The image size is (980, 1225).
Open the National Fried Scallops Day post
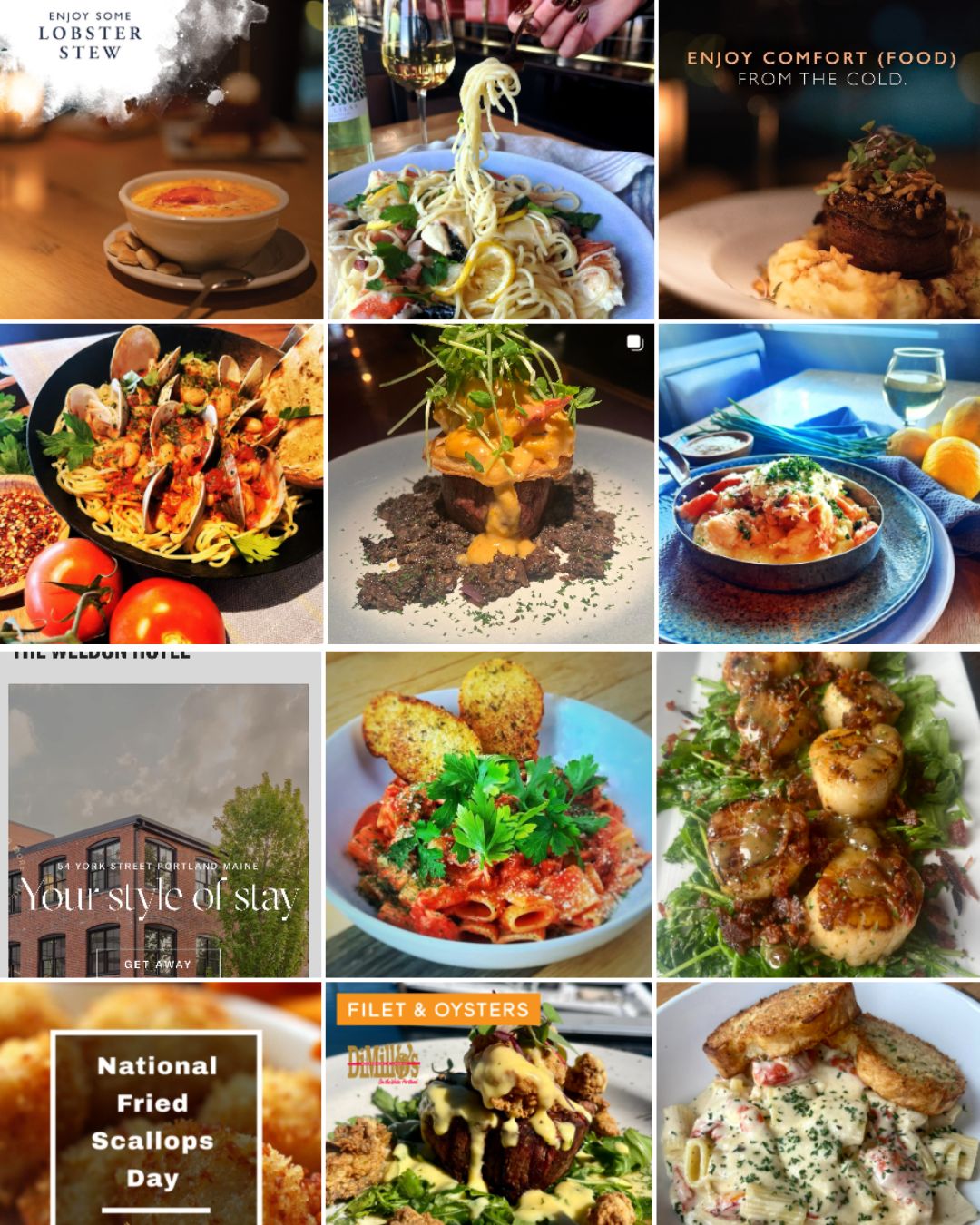[161, 1103]
